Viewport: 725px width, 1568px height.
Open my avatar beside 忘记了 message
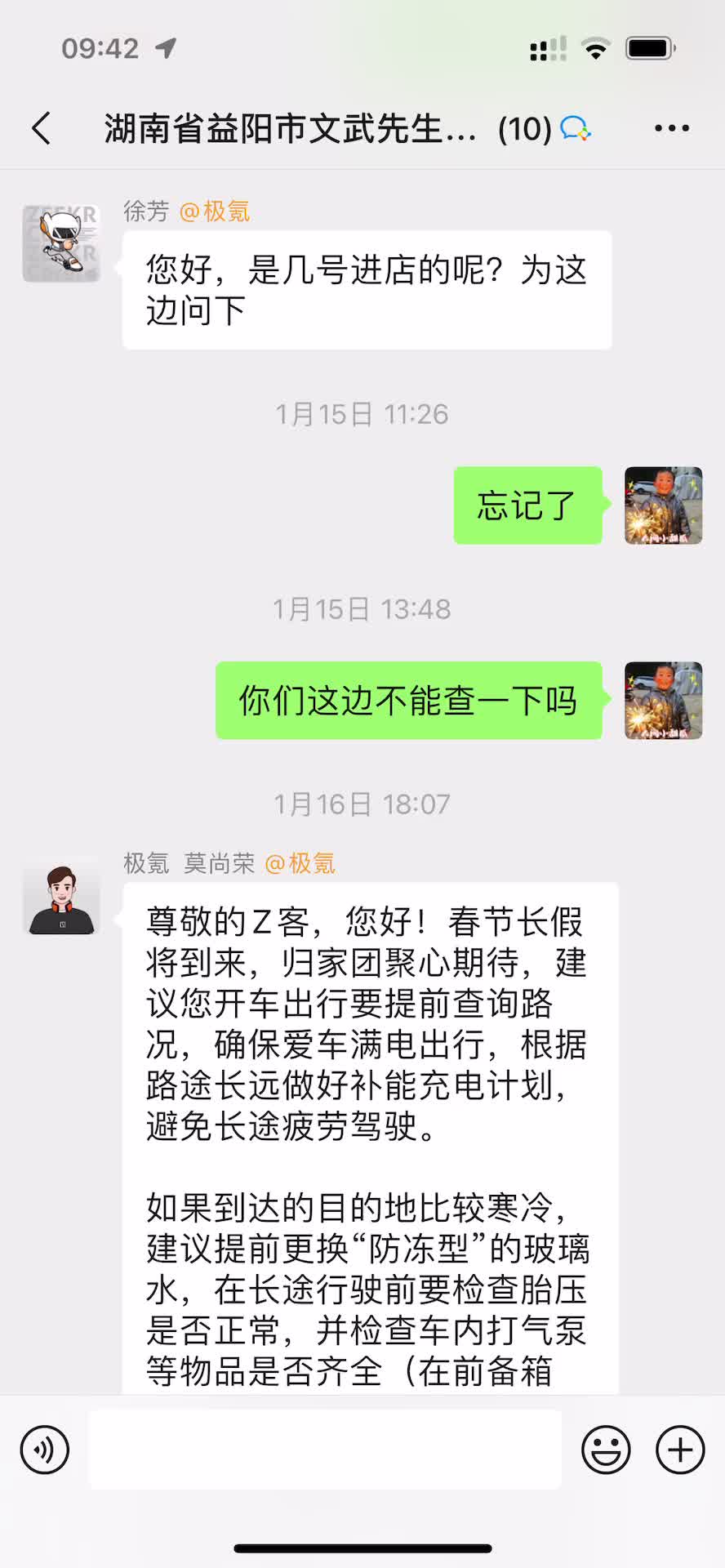[x=663, y=506]
